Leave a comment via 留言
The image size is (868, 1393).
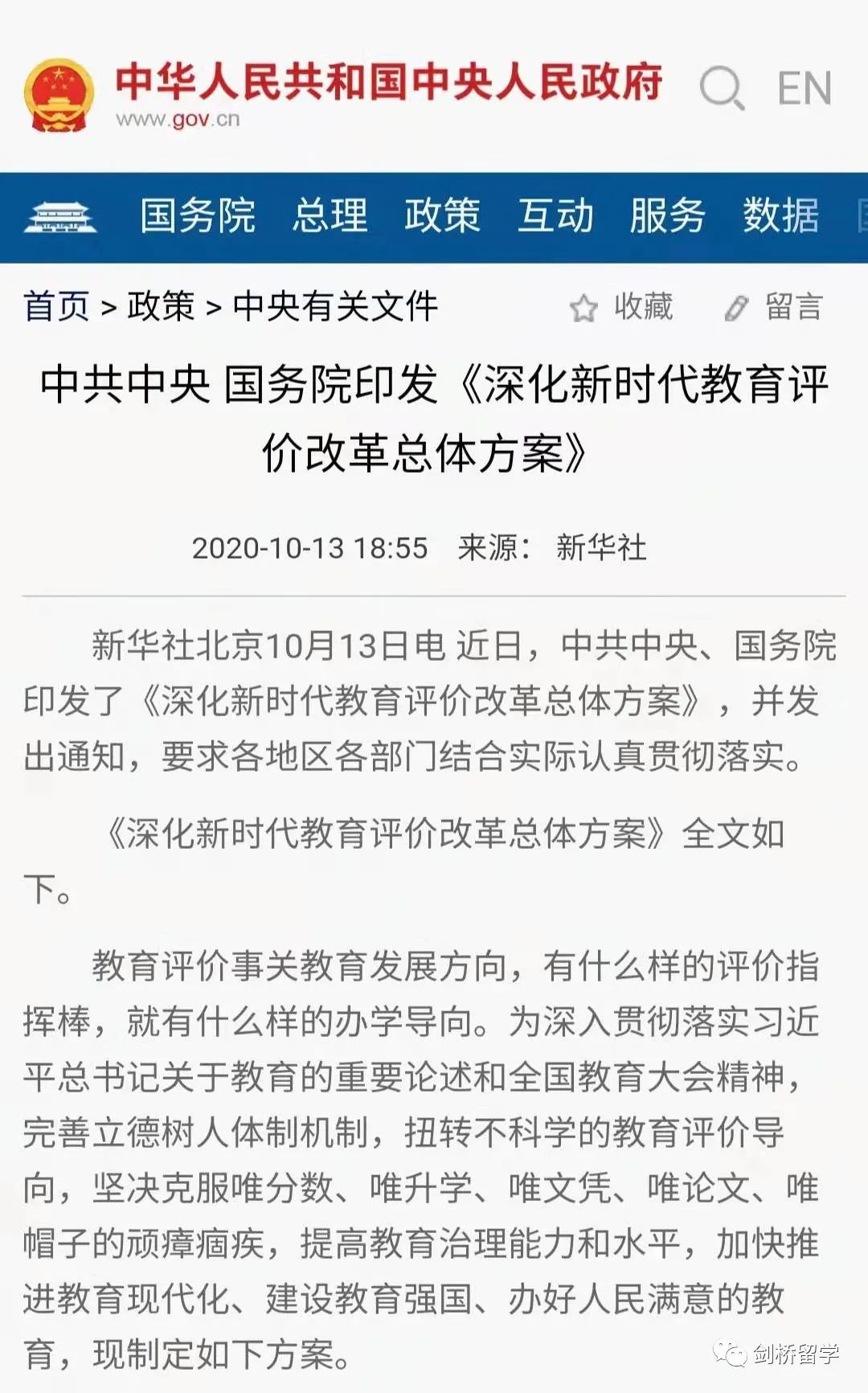tap(774, 307)
